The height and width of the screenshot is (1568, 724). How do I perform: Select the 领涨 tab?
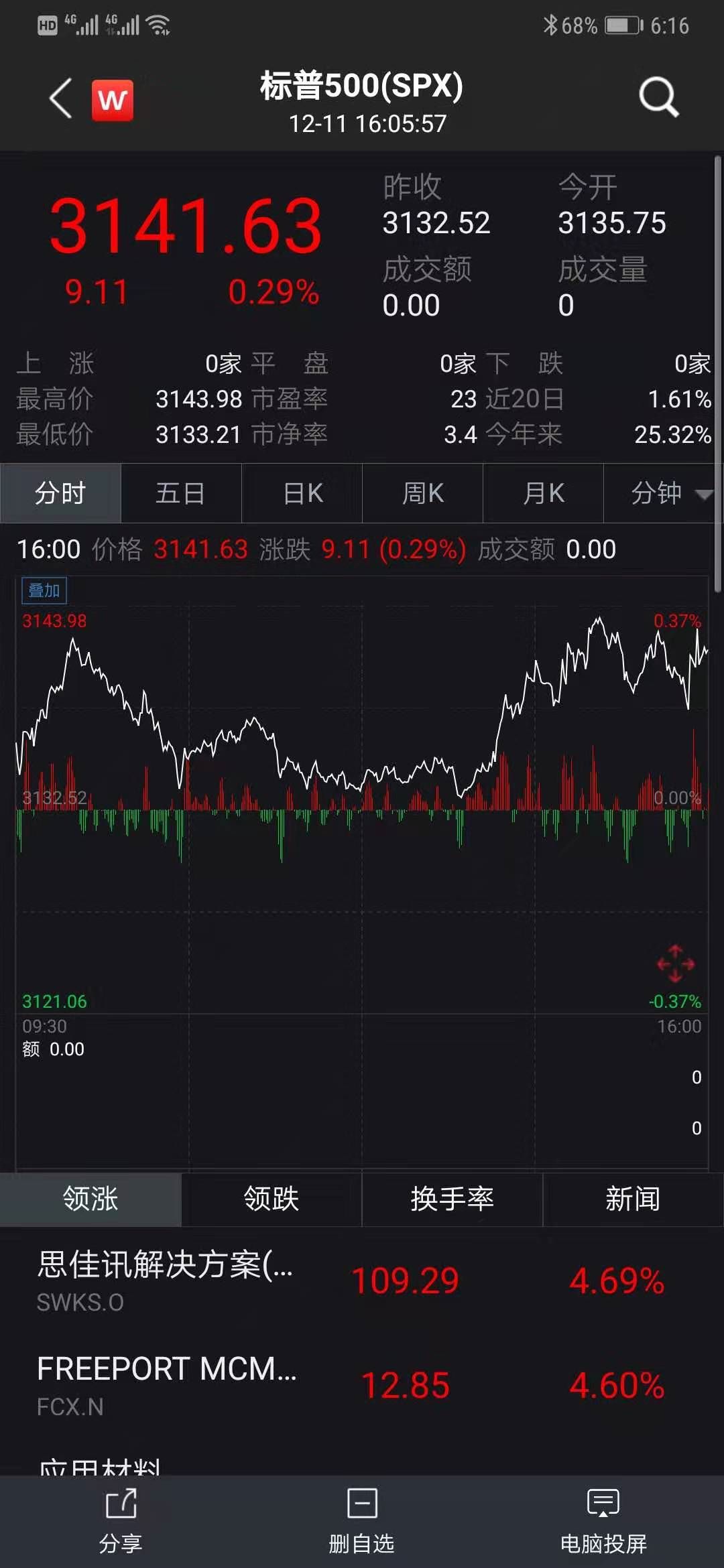pyautogui.click(x=90, y=1199)
